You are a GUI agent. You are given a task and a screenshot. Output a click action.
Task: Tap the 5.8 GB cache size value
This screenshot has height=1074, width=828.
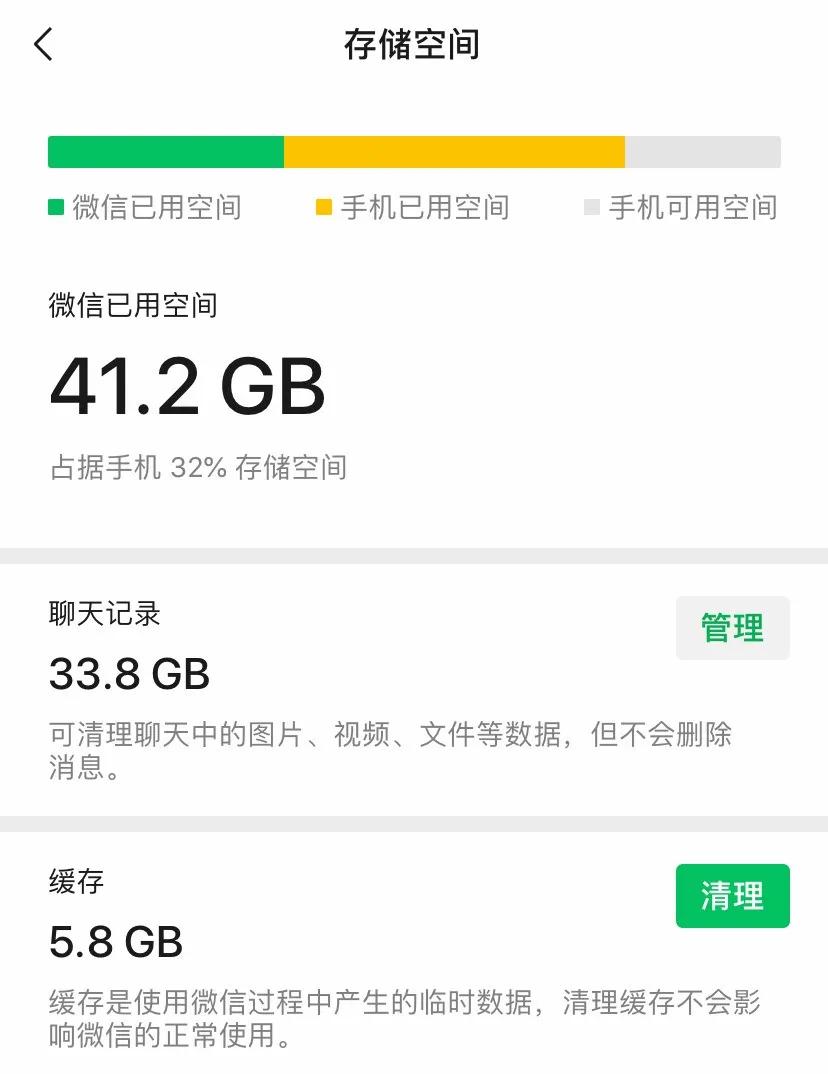pos(113,941)
